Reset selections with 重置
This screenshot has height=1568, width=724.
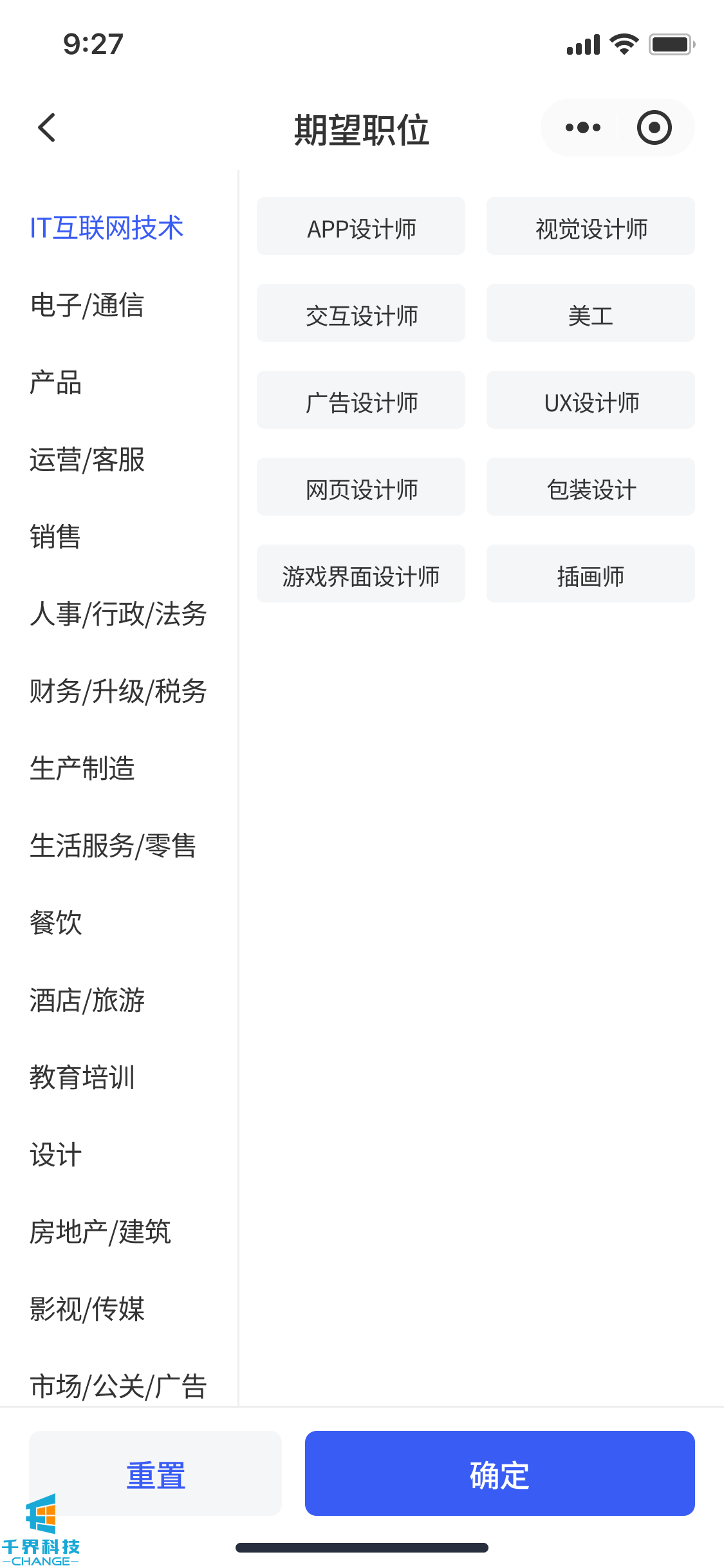tap(156, 1473)
